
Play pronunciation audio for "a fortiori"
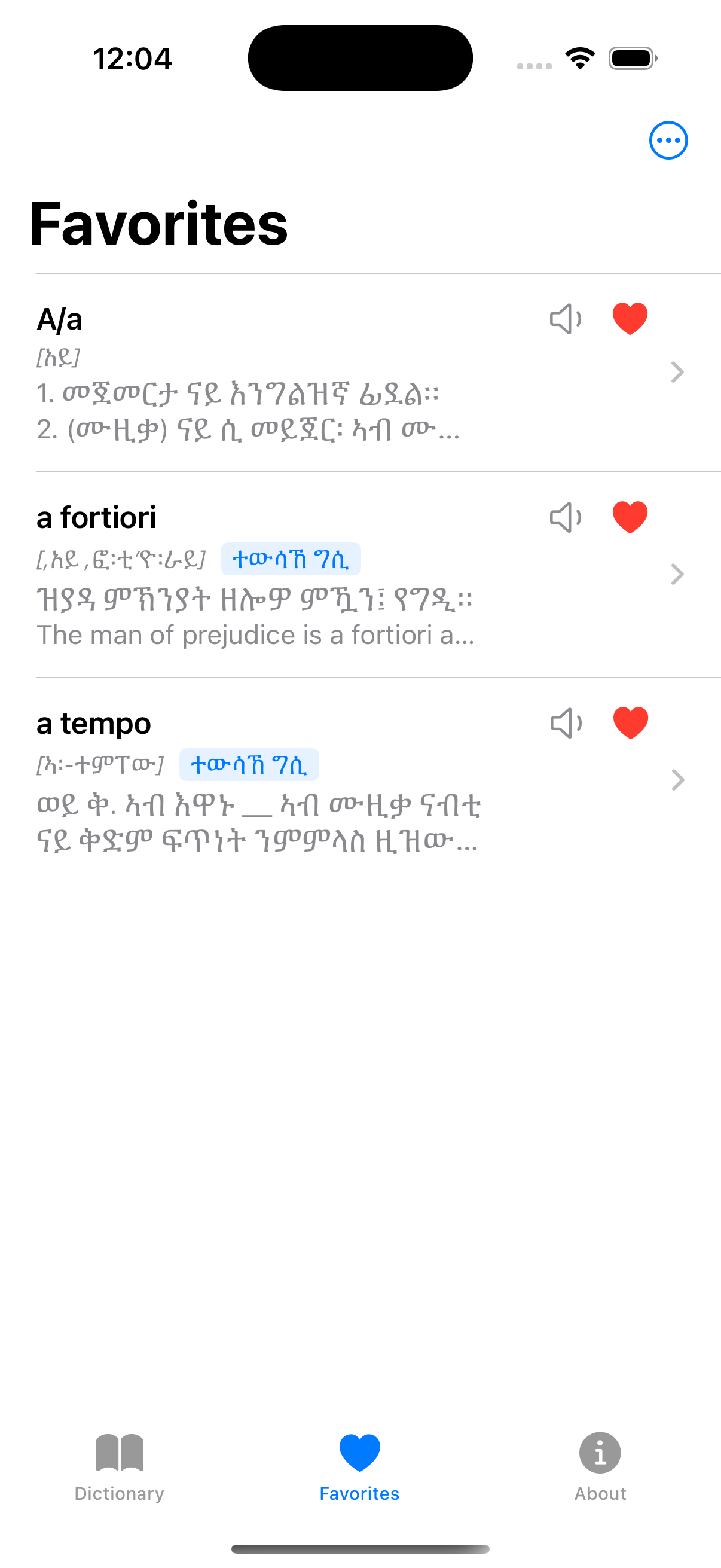point(564,517)
